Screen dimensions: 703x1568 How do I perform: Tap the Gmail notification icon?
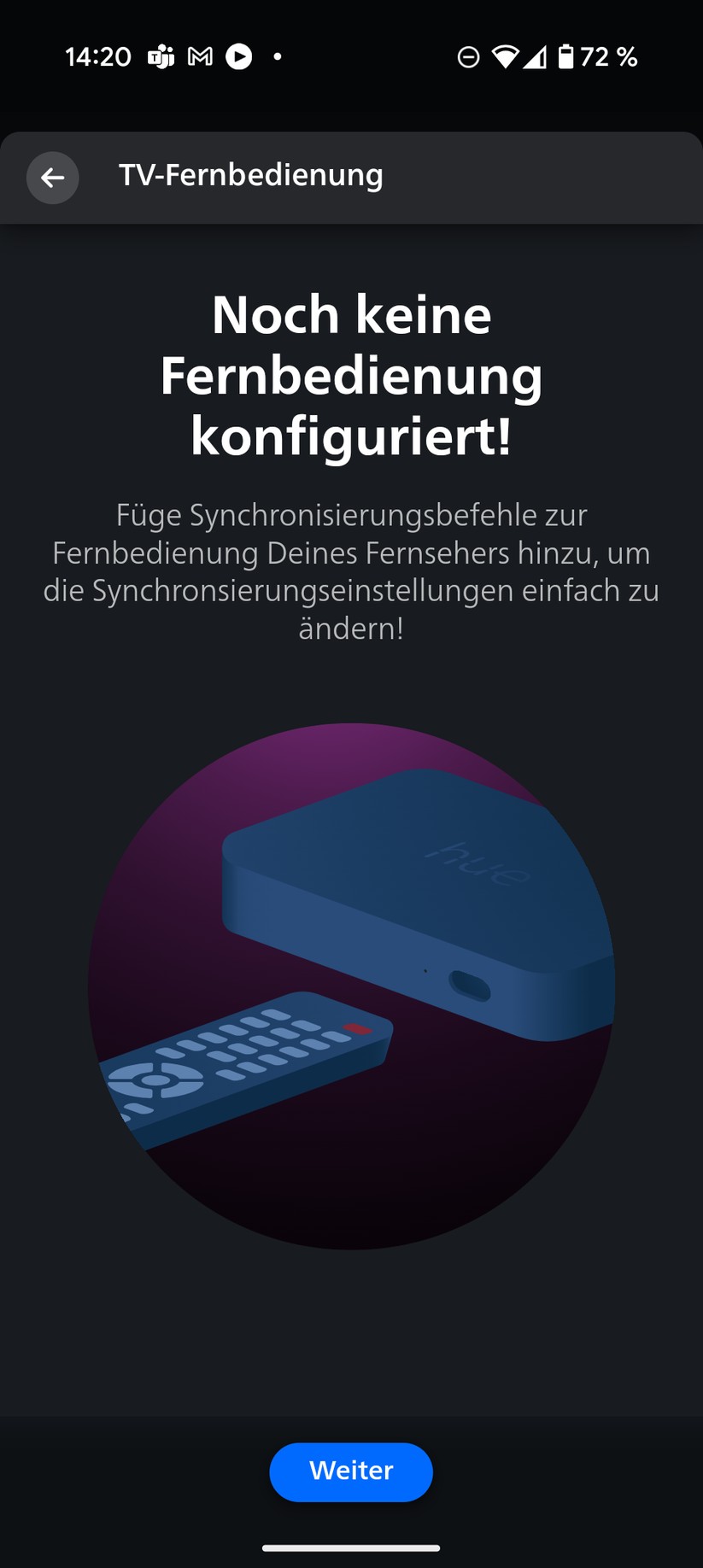(200, 56)
